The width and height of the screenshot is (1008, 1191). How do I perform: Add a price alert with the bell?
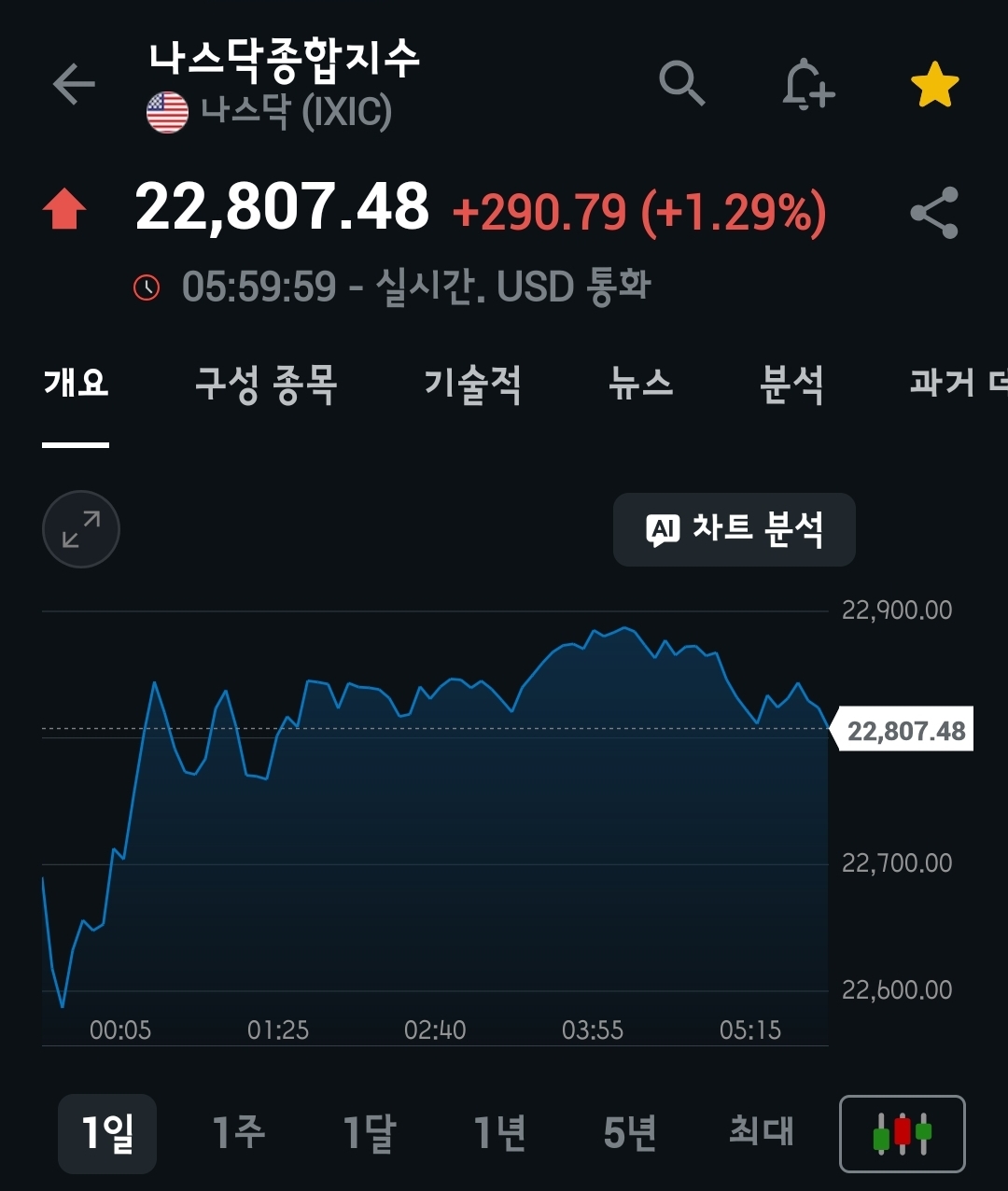tap(807, 86)
